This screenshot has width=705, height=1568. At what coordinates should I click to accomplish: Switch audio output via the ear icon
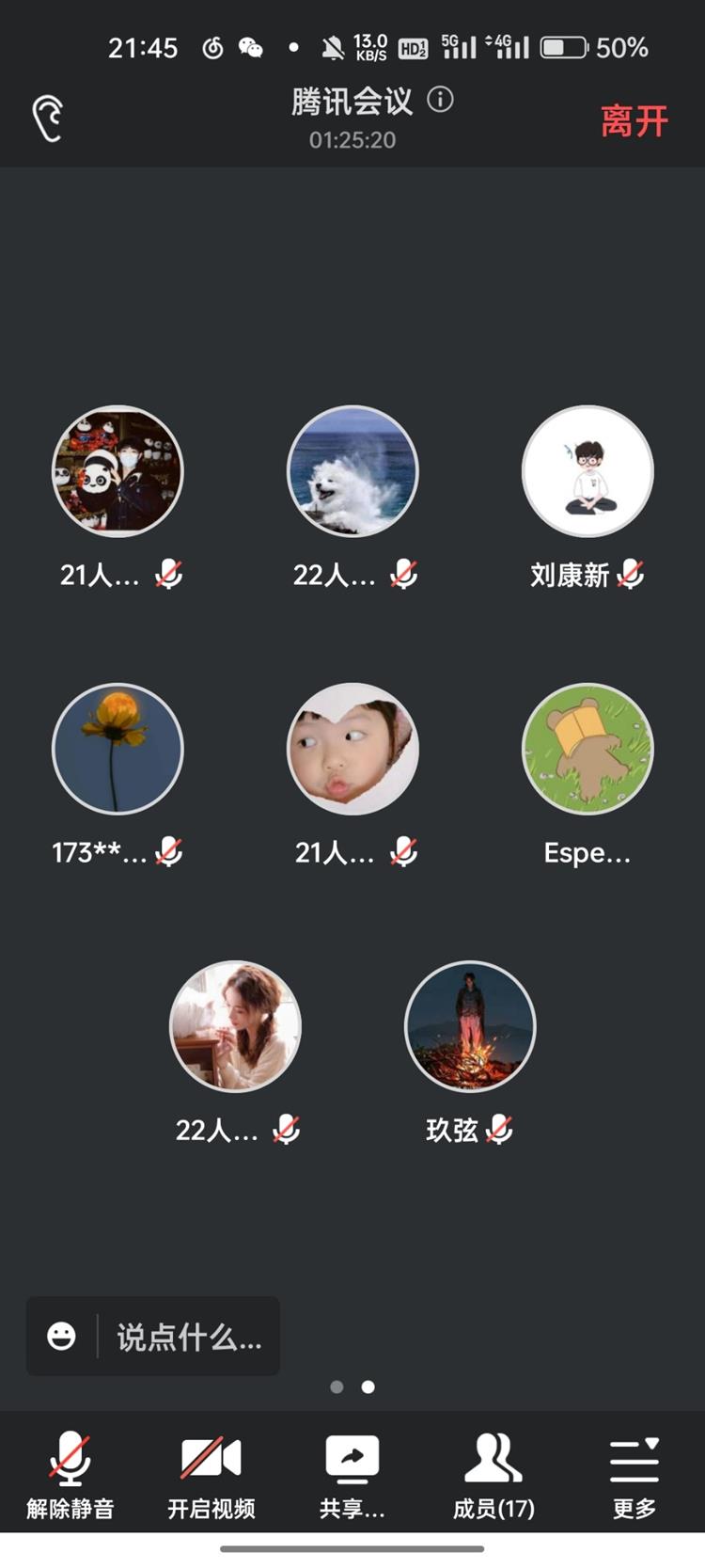48,119
